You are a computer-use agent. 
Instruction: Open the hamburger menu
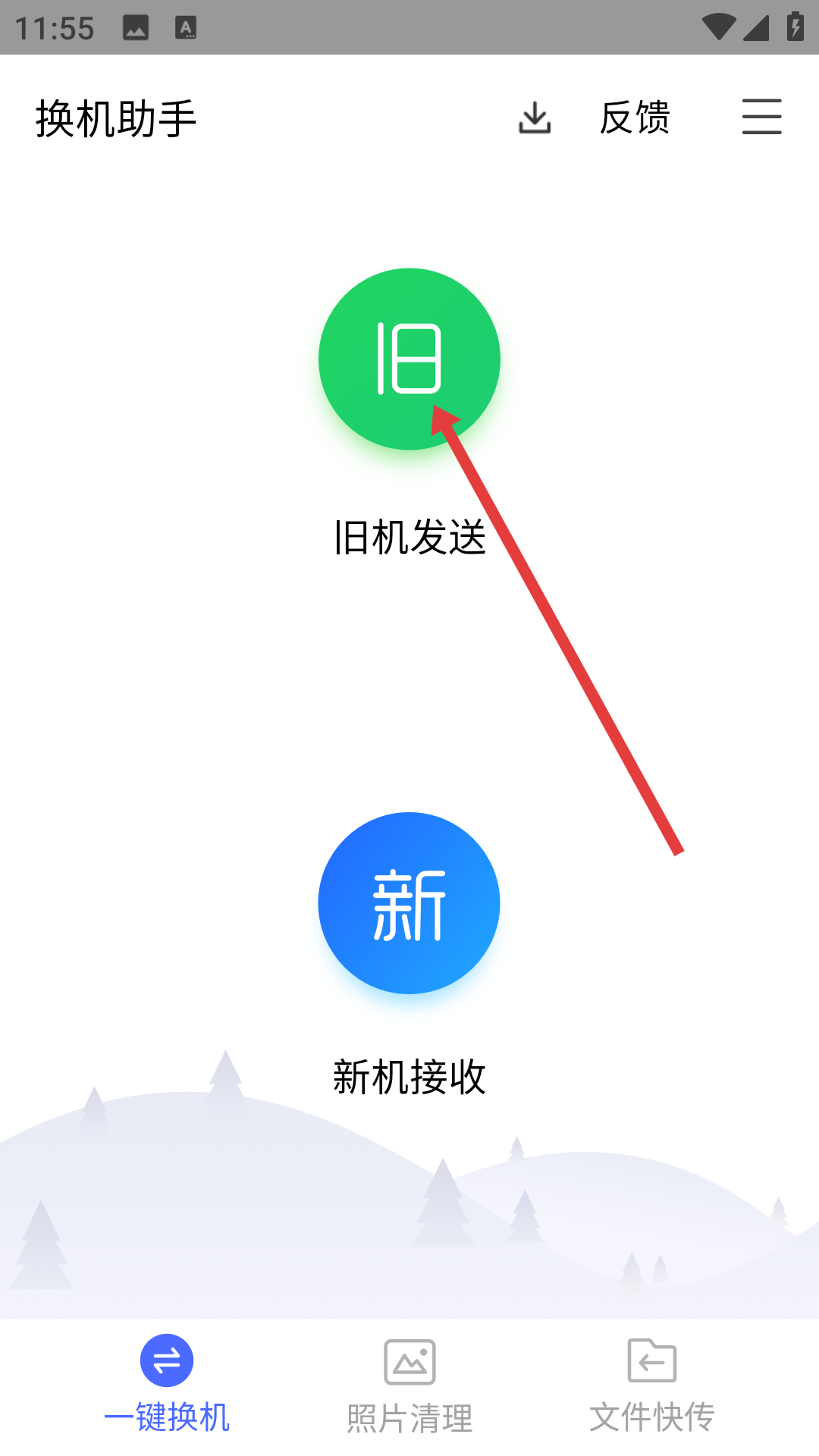tap(761, 117)
